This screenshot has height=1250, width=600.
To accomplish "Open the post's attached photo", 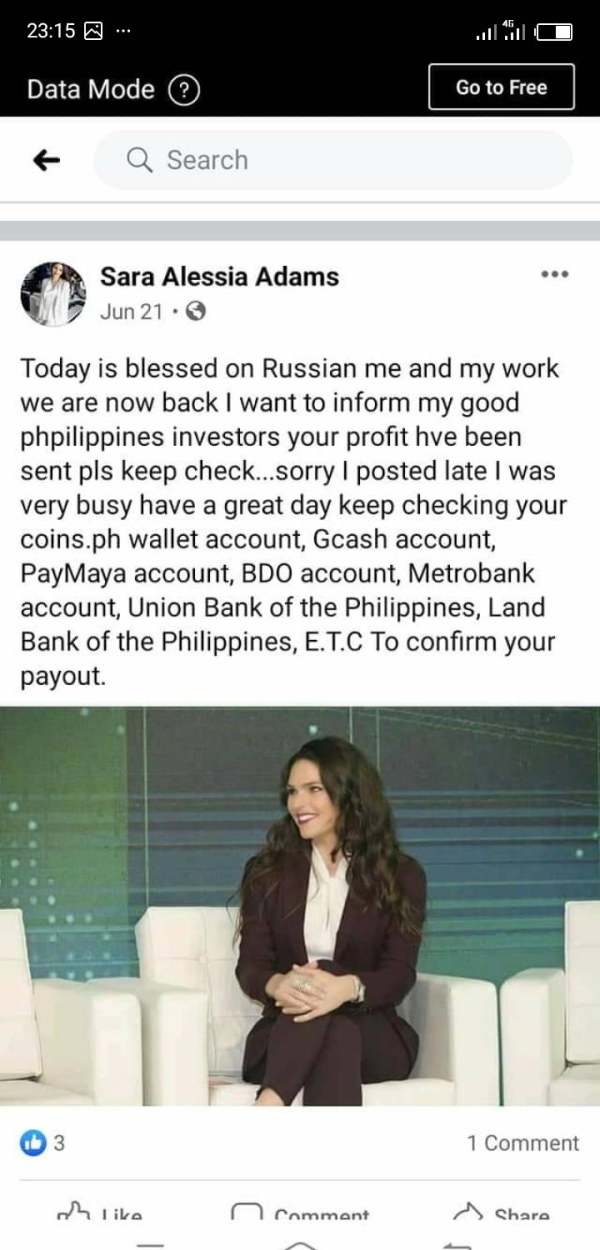I will click(300, 906).
